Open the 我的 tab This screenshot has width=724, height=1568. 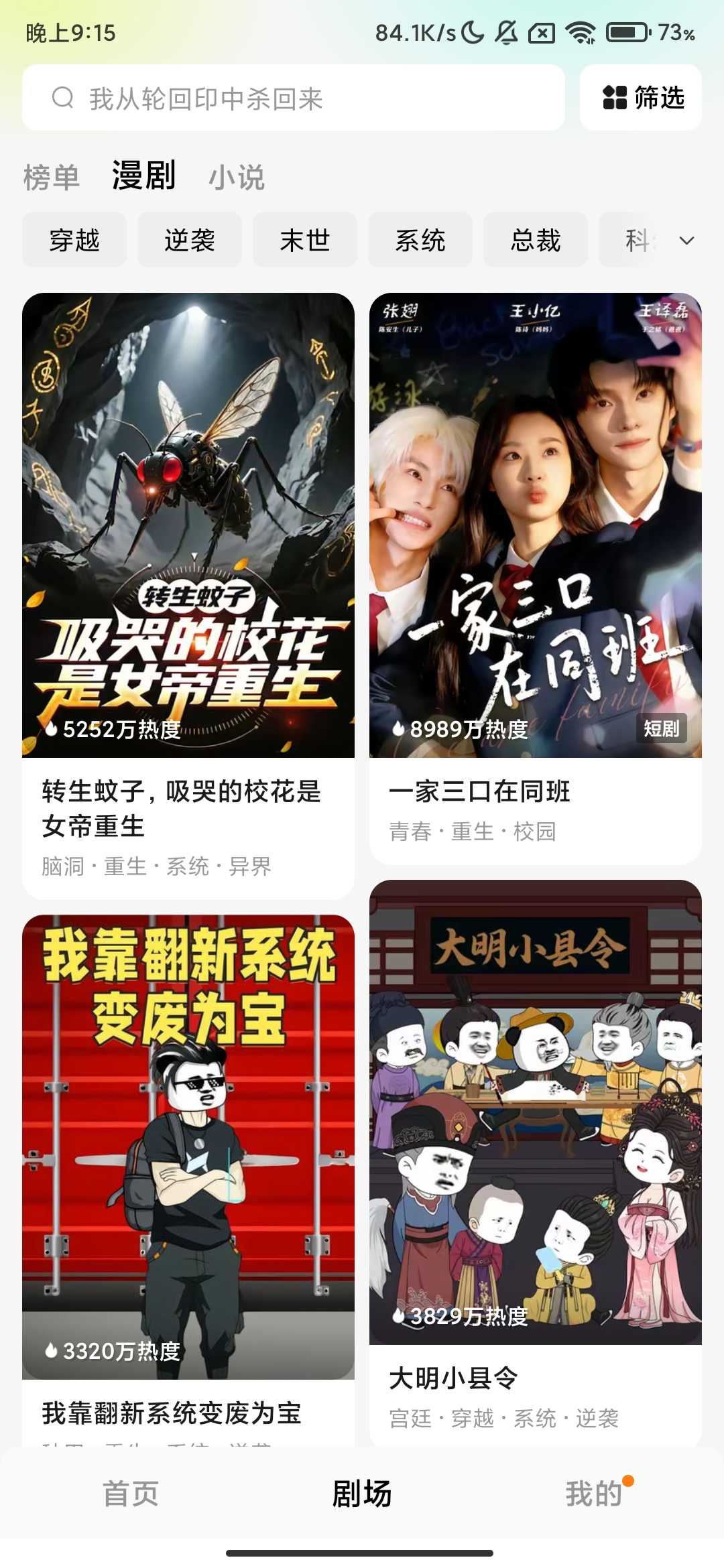point(594,1494)
